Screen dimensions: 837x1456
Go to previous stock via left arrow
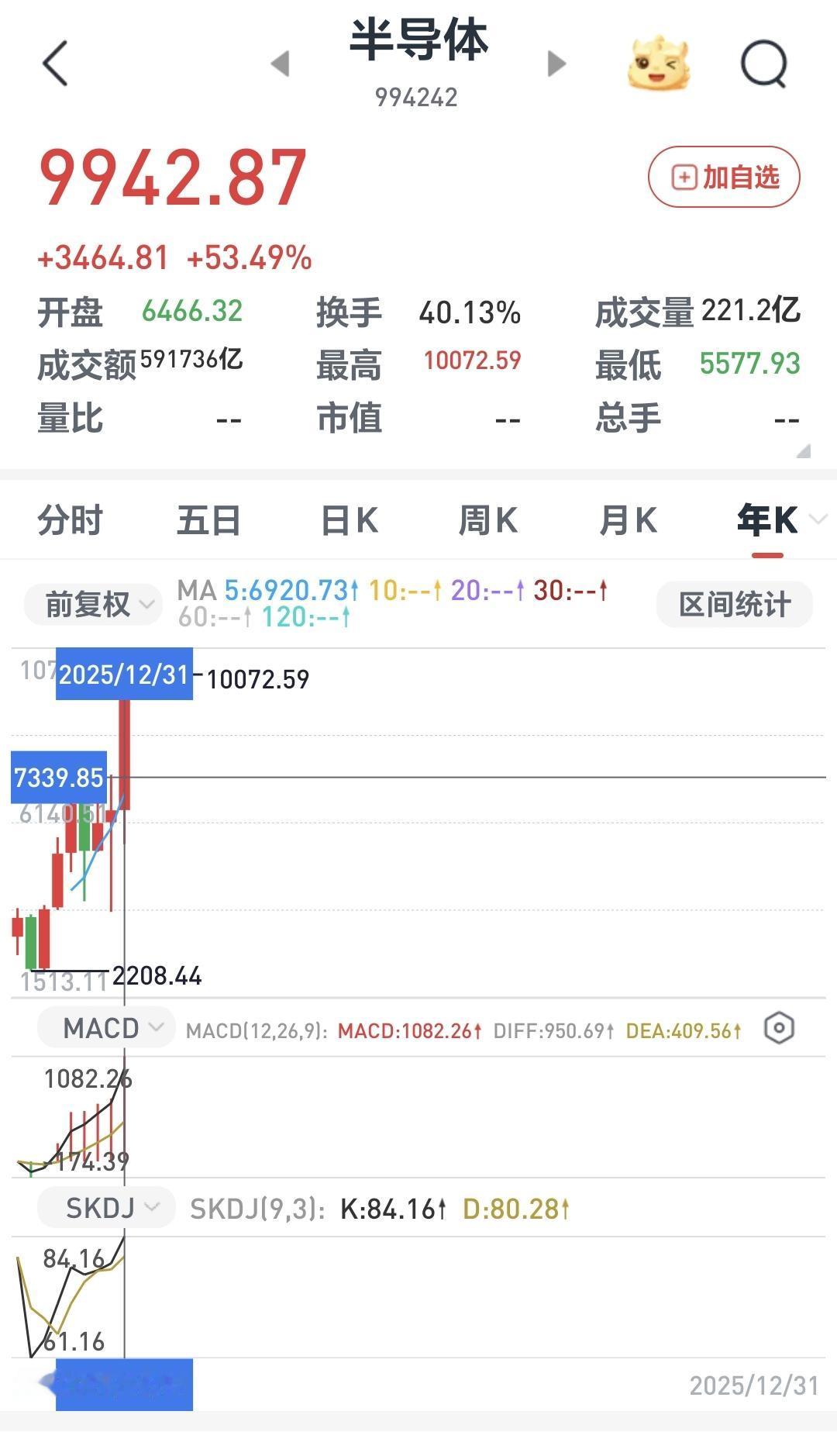pyautogui.click(x=281, y=64)
